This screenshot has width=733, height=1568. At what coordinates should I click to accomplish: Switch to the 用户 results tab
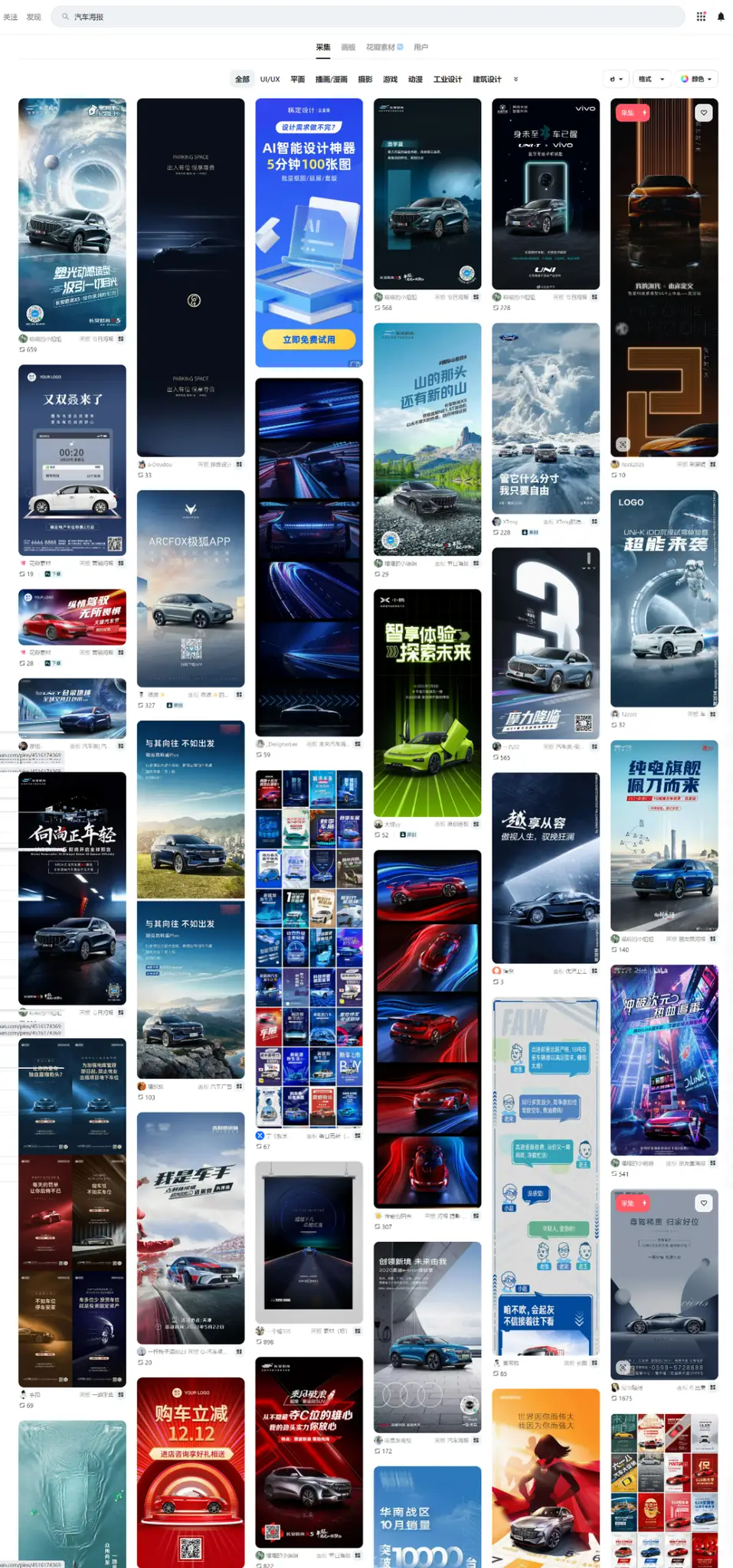tap(420, 47)
